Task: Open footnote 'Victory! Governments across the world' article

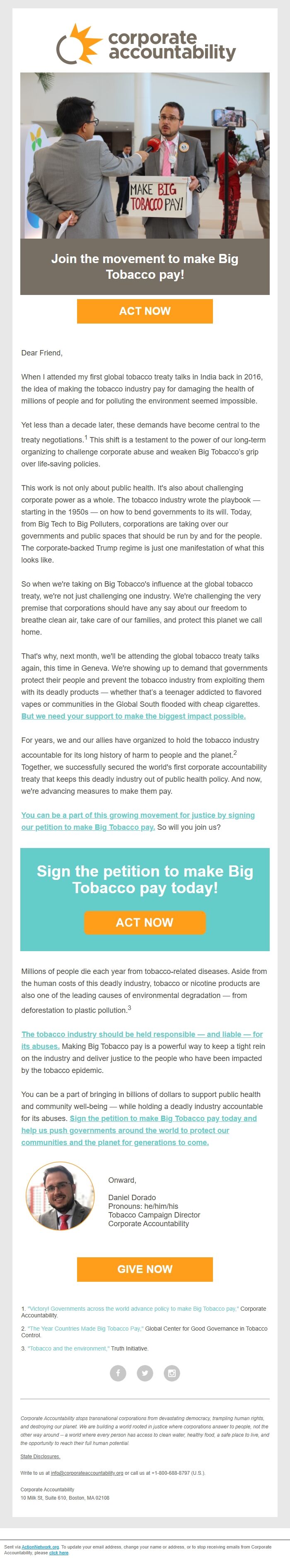Action: [133, 1309]
